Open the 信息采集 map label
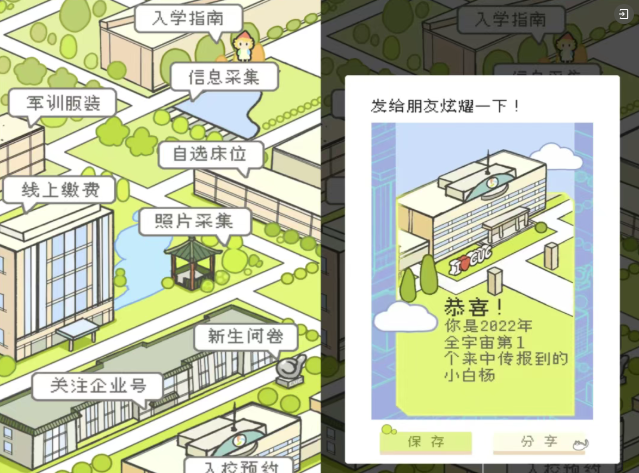This screenshot has width=639, height=473. coord(223,77)
